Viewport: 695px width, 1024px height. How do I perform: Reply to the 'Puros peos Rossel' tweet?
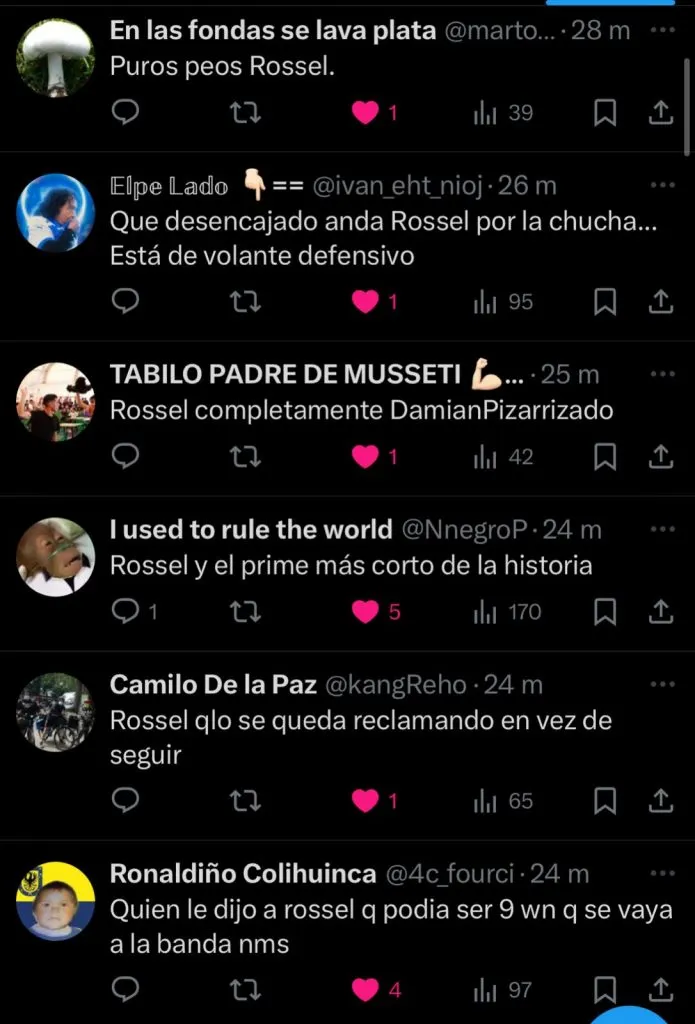[124, 113]
